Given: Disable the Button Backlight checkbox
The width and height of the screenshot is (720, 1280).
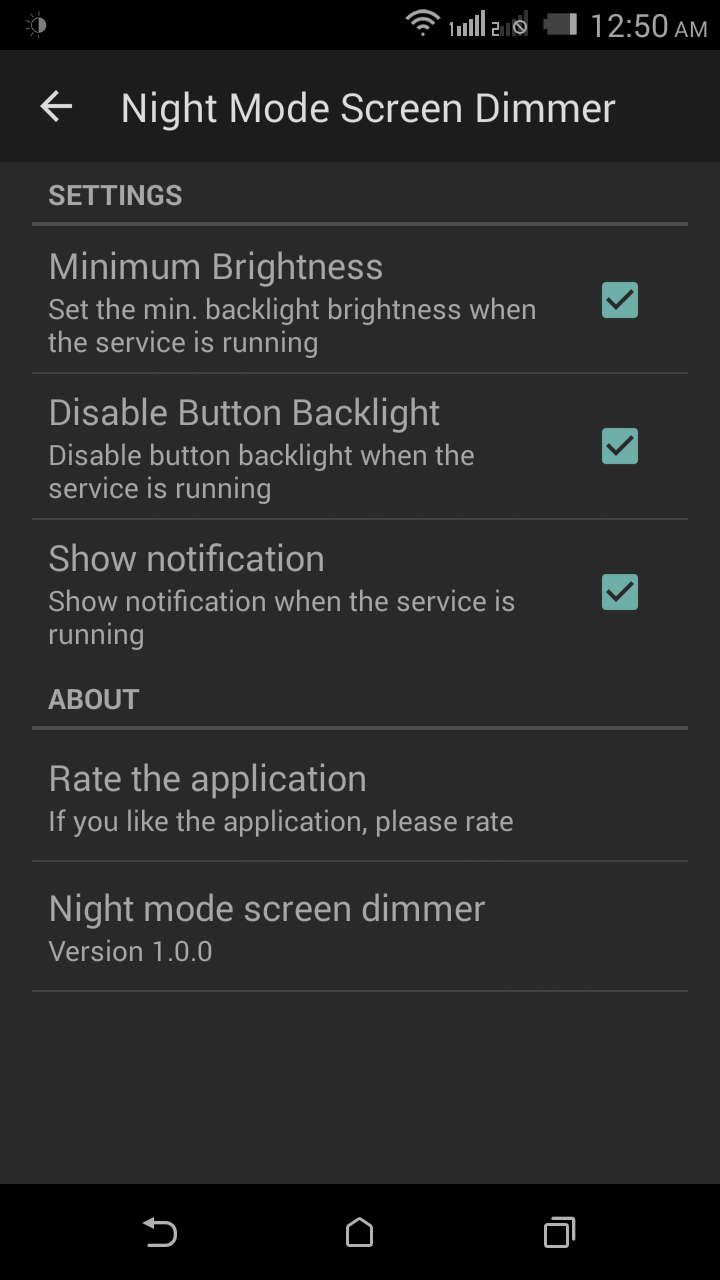Looking at the screenshot, I should (x=618, y=446).
